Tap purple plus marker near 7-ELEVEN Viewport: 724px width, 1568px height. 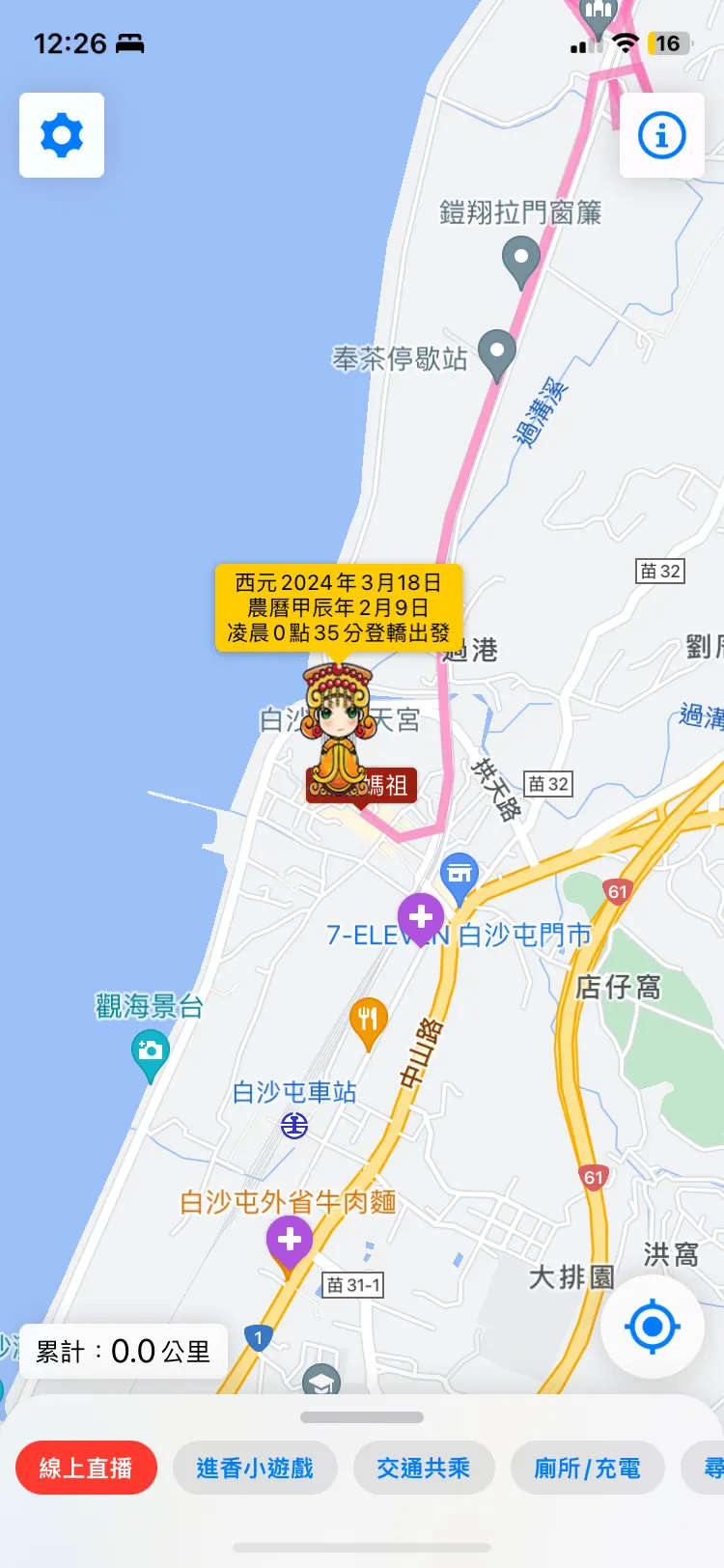pos(421,916)
